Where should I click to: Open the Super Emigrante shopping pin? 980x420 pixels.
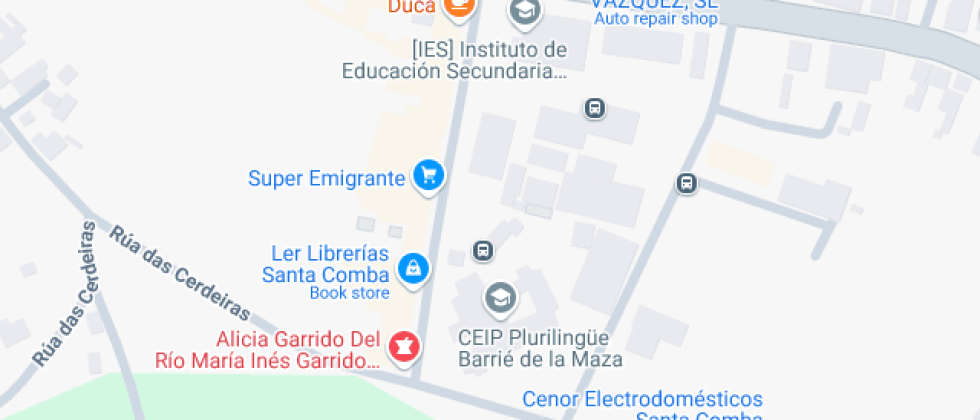tap(429, 176)
